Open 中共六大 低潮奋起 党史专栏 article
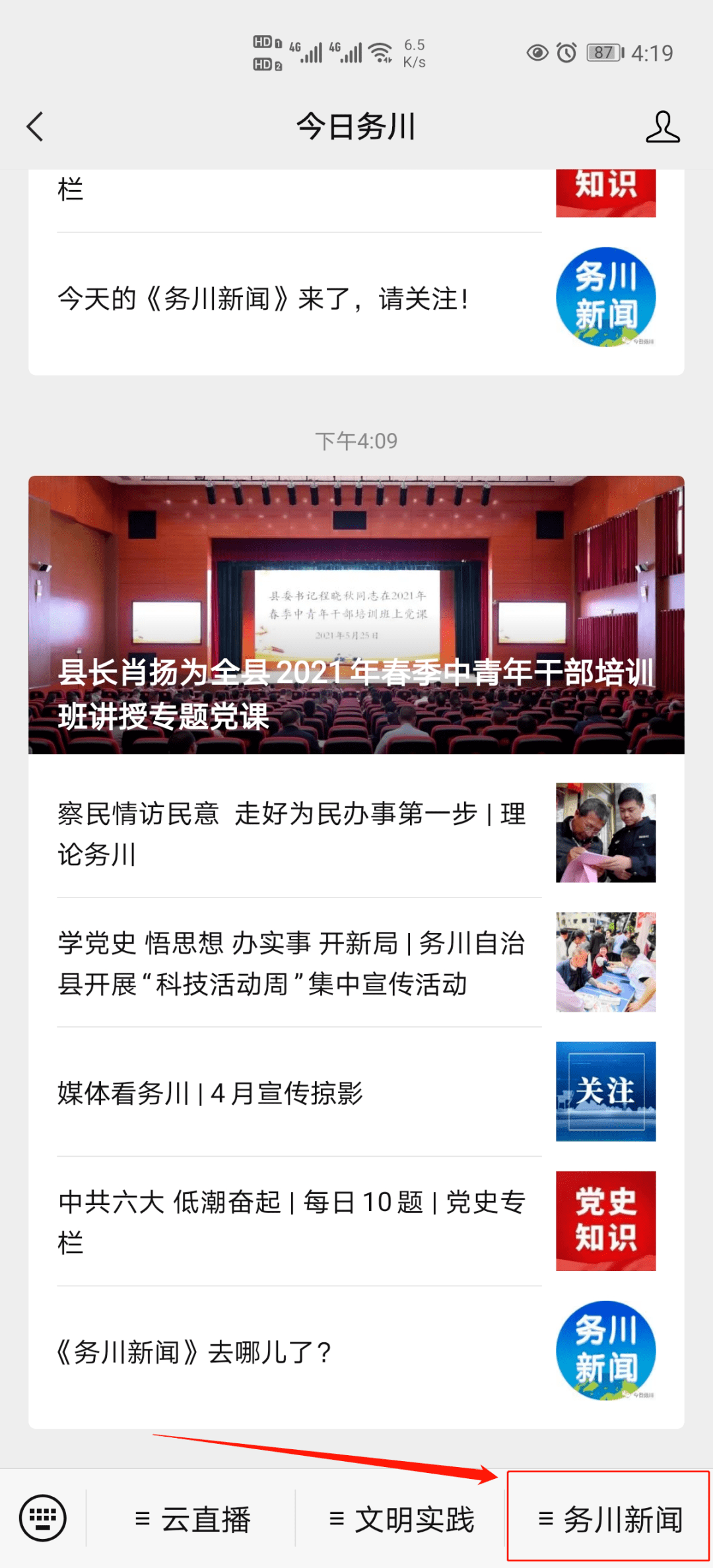This screenshot has width=713, height=1568. (356, 1221)
